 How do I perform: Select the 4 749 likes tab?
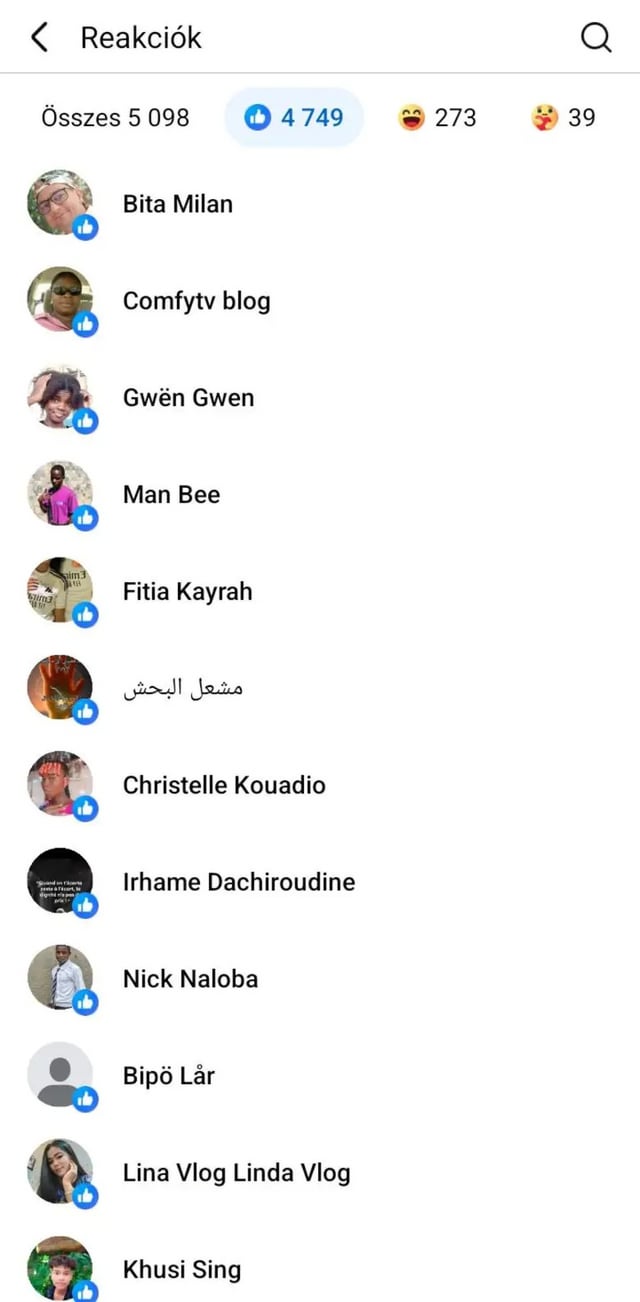[x=294, y=118]
